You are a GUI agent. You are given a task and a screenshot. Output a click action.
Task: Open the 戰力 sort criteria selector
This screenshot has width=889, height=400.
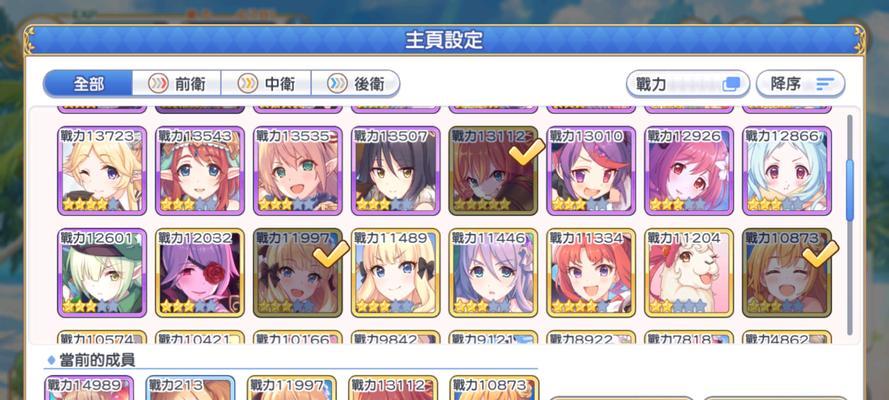tap(687, 84)
